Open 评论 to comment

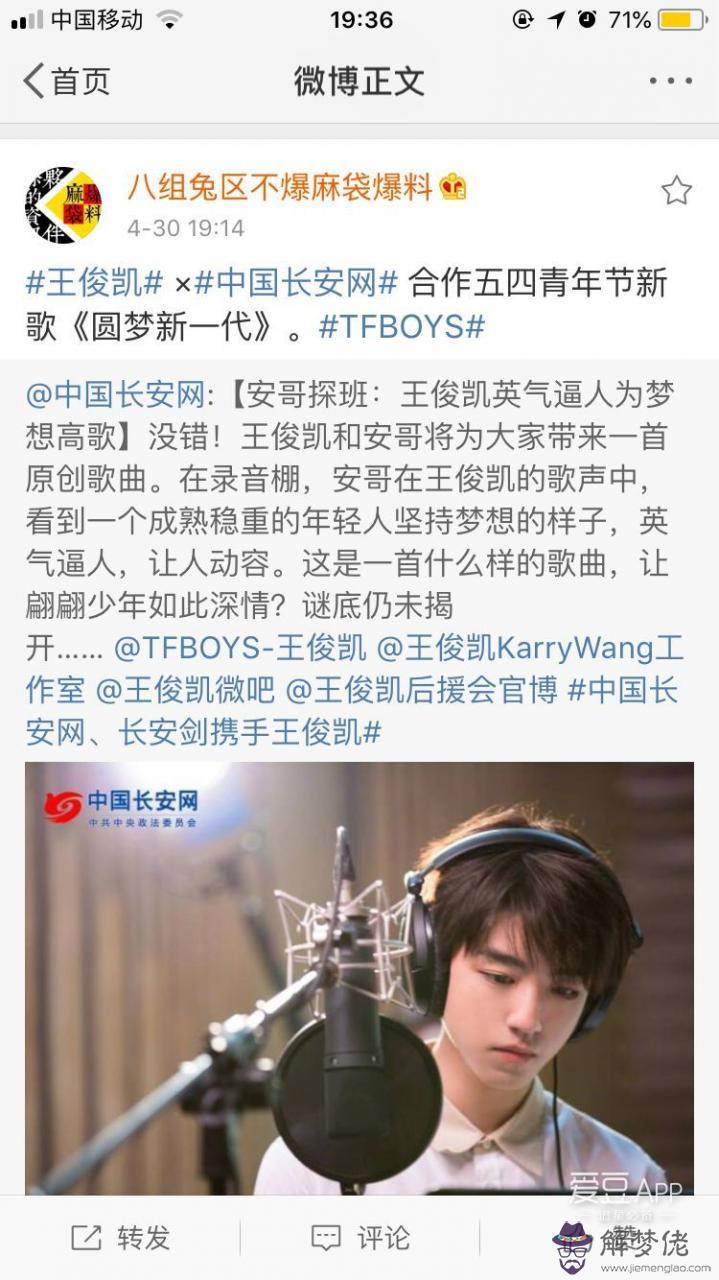tap(360, 1238)
